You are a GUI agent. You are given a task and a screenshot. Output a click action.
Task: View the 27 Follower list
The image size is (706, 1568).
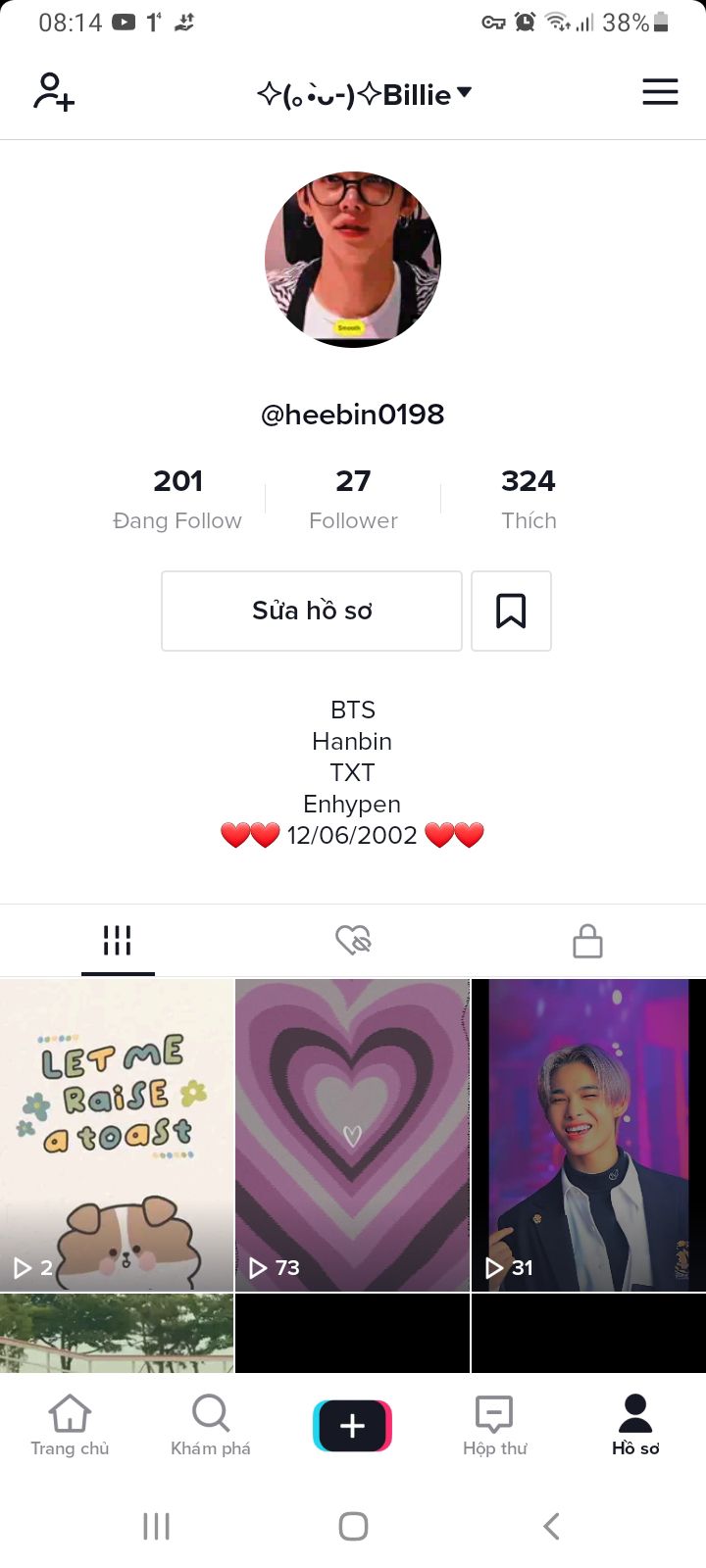tap(353, 499)
